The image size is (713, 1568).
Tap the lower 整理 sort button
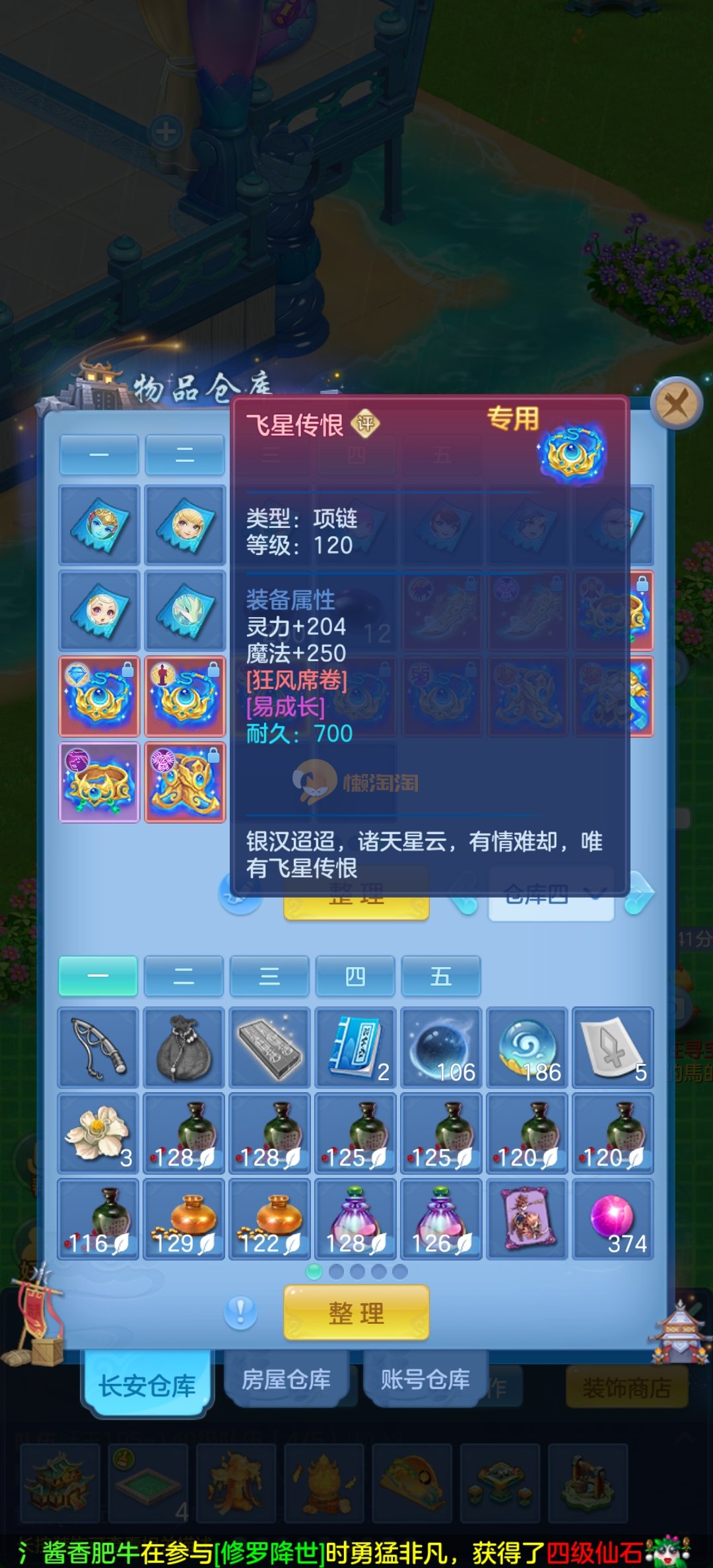(356, 1313)
